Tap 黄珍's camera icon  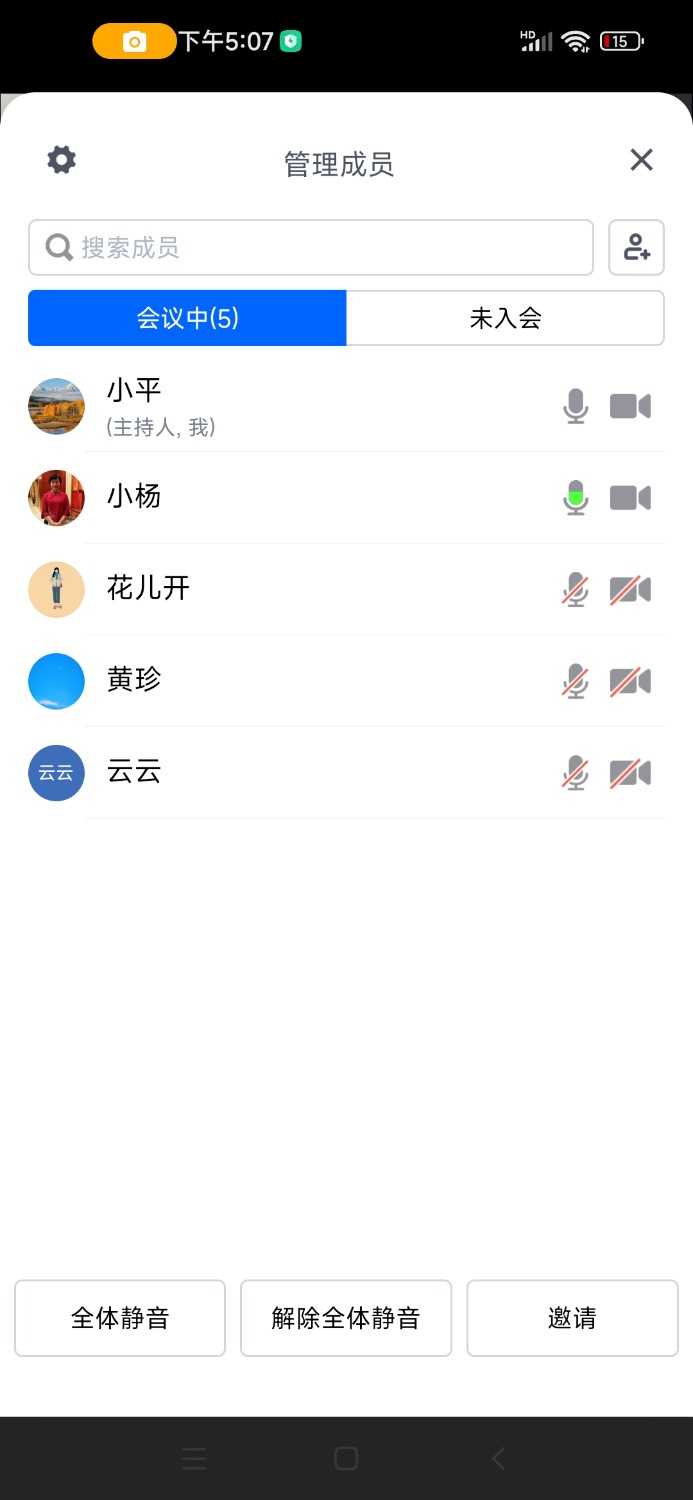click(630, 681)
